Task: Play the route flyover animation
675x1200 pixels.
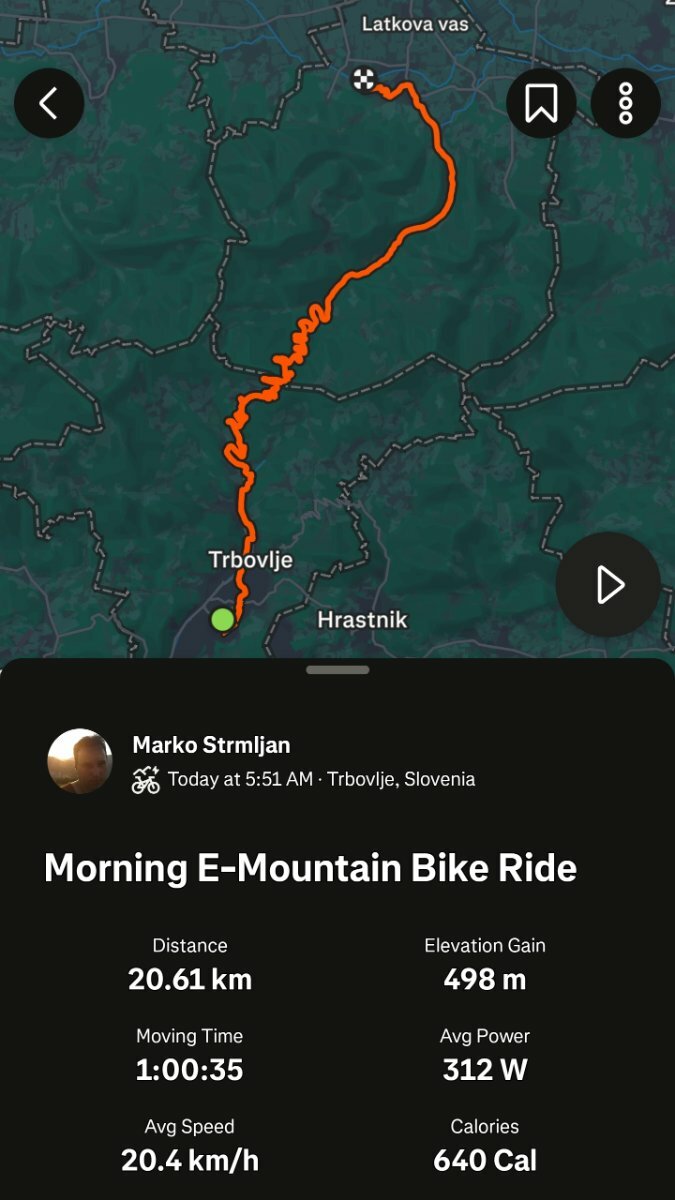Action: (x=608, y=585)
